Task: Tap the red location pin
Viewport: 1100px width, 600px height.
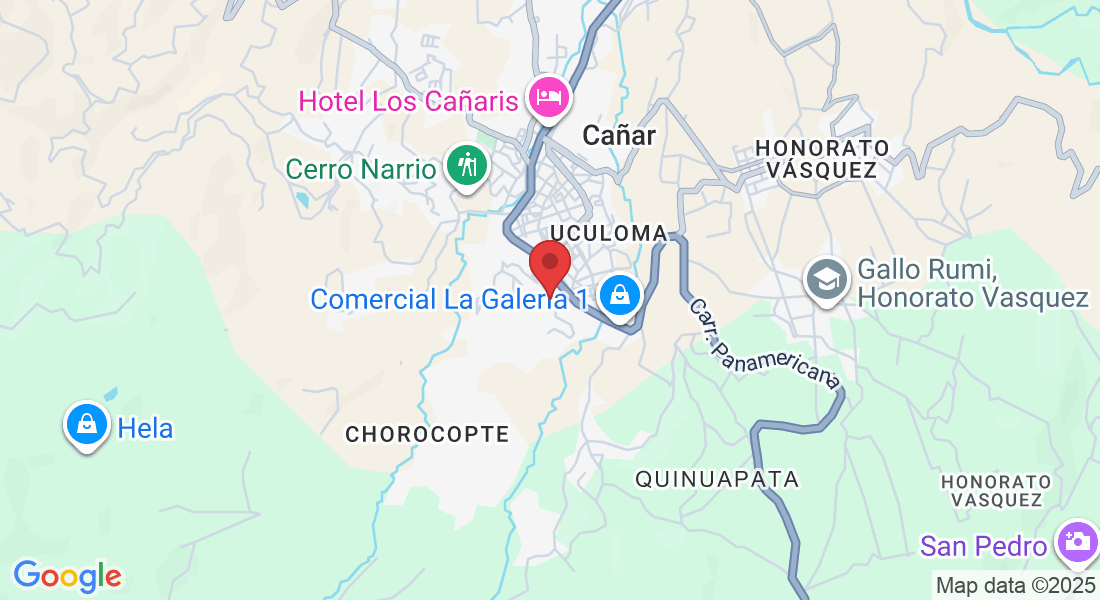Action: point(549,265)
